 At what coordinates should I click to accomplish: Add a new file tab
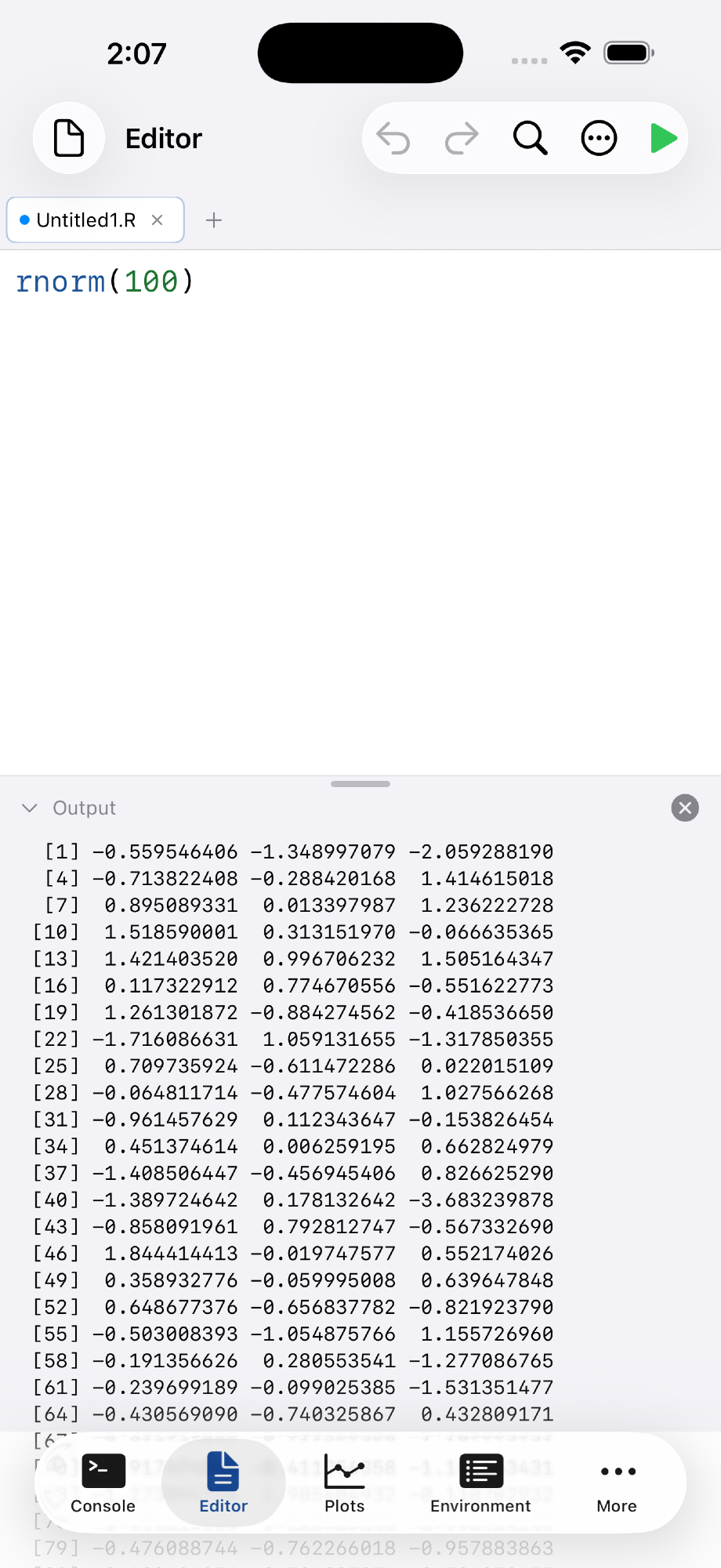[214, 220]
